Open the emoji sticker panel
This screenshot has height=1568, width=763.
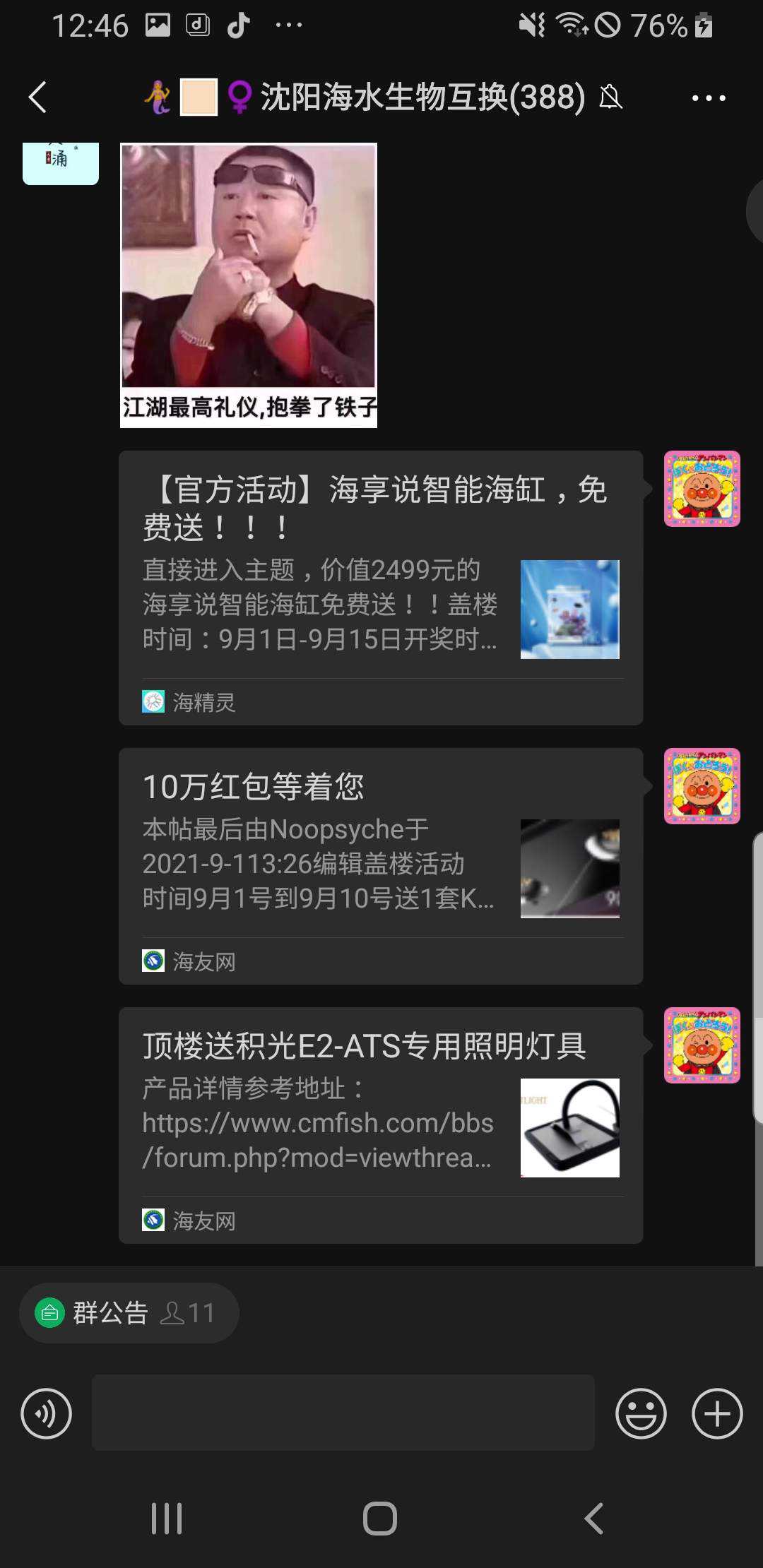pos(641,1413)
